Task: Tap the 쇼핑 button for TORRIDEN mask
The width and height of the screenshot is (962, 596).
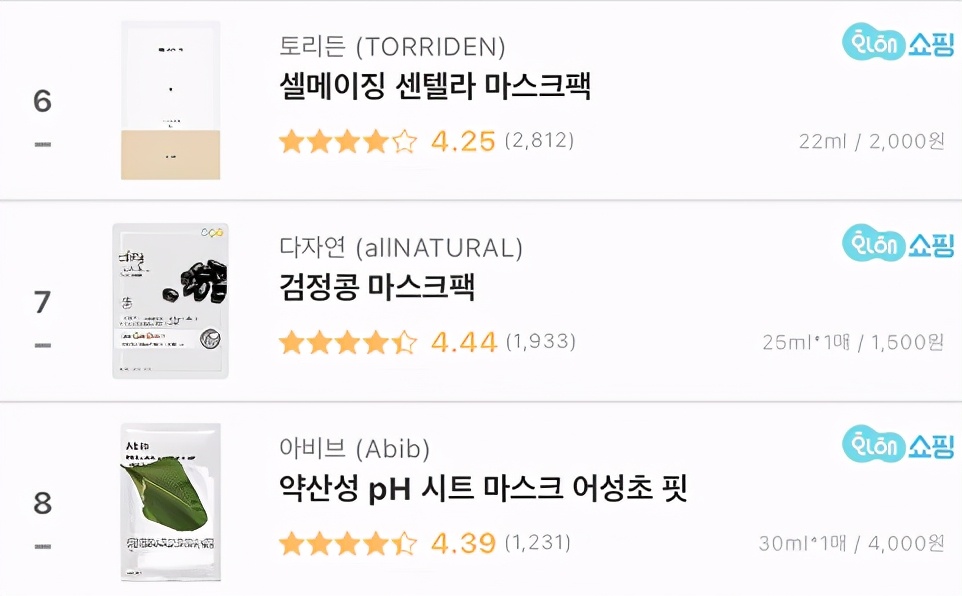Action: tap(898, 44)
